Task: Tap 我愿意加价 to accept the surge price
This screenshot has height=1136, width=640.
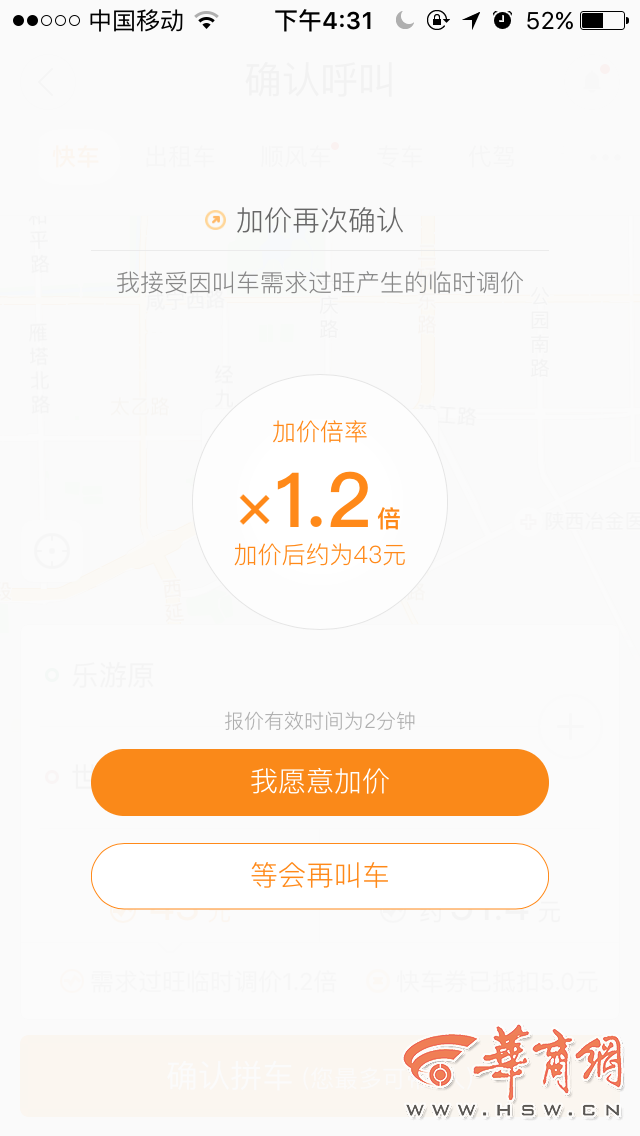Action: coord(320,782)
